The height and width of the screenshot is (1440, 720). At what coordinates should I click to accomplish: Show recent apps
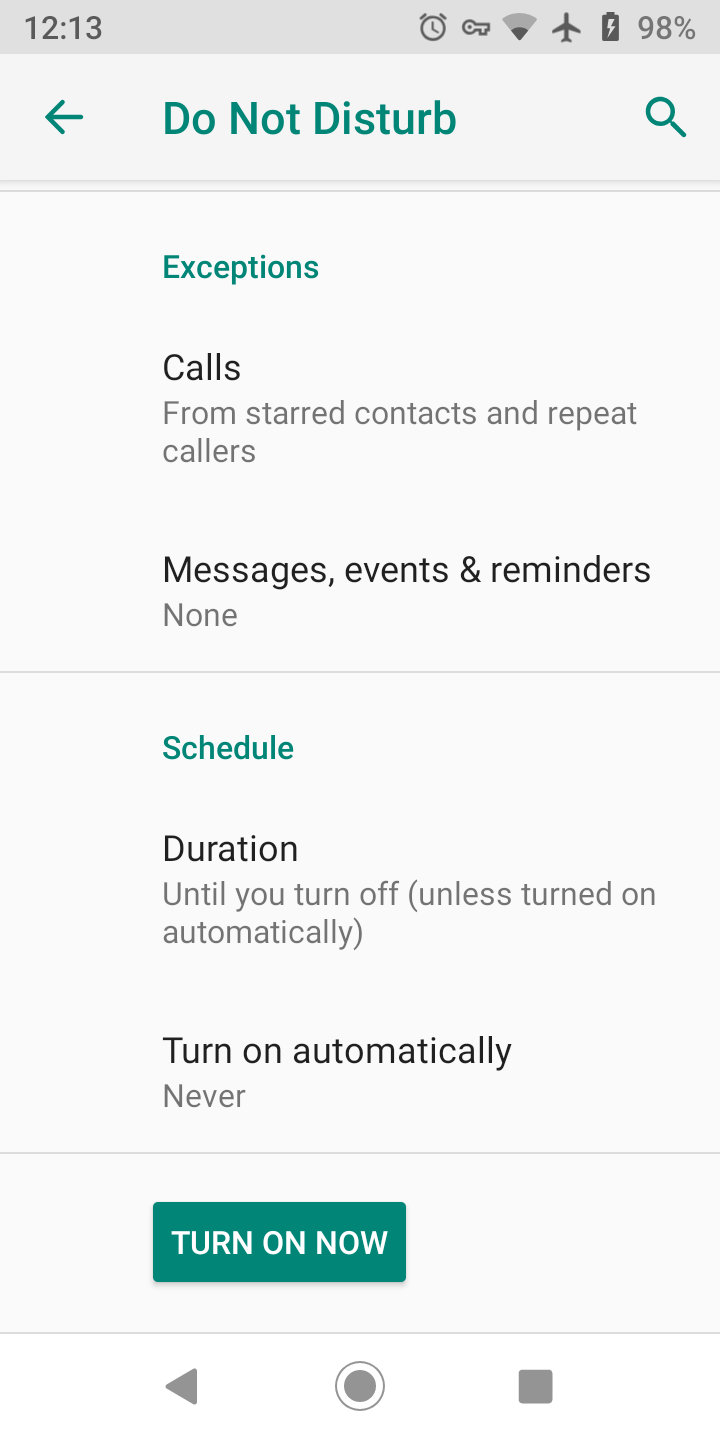[x=535, y=1386]
